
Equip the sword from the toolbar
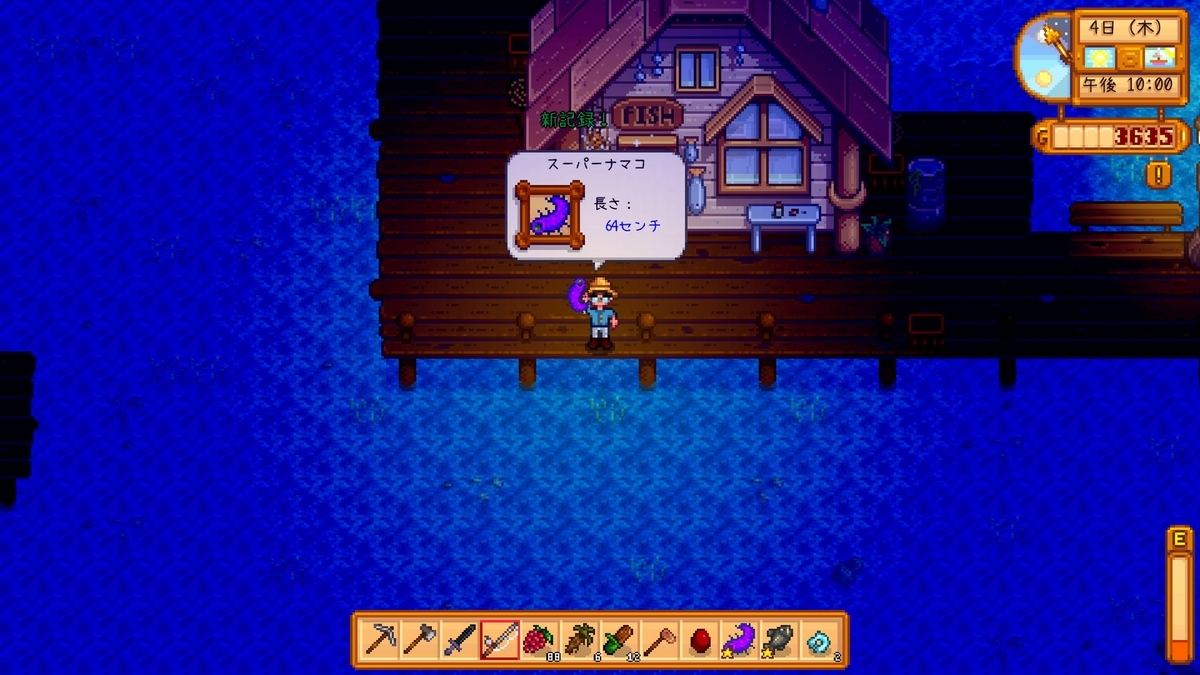[460, 640]
